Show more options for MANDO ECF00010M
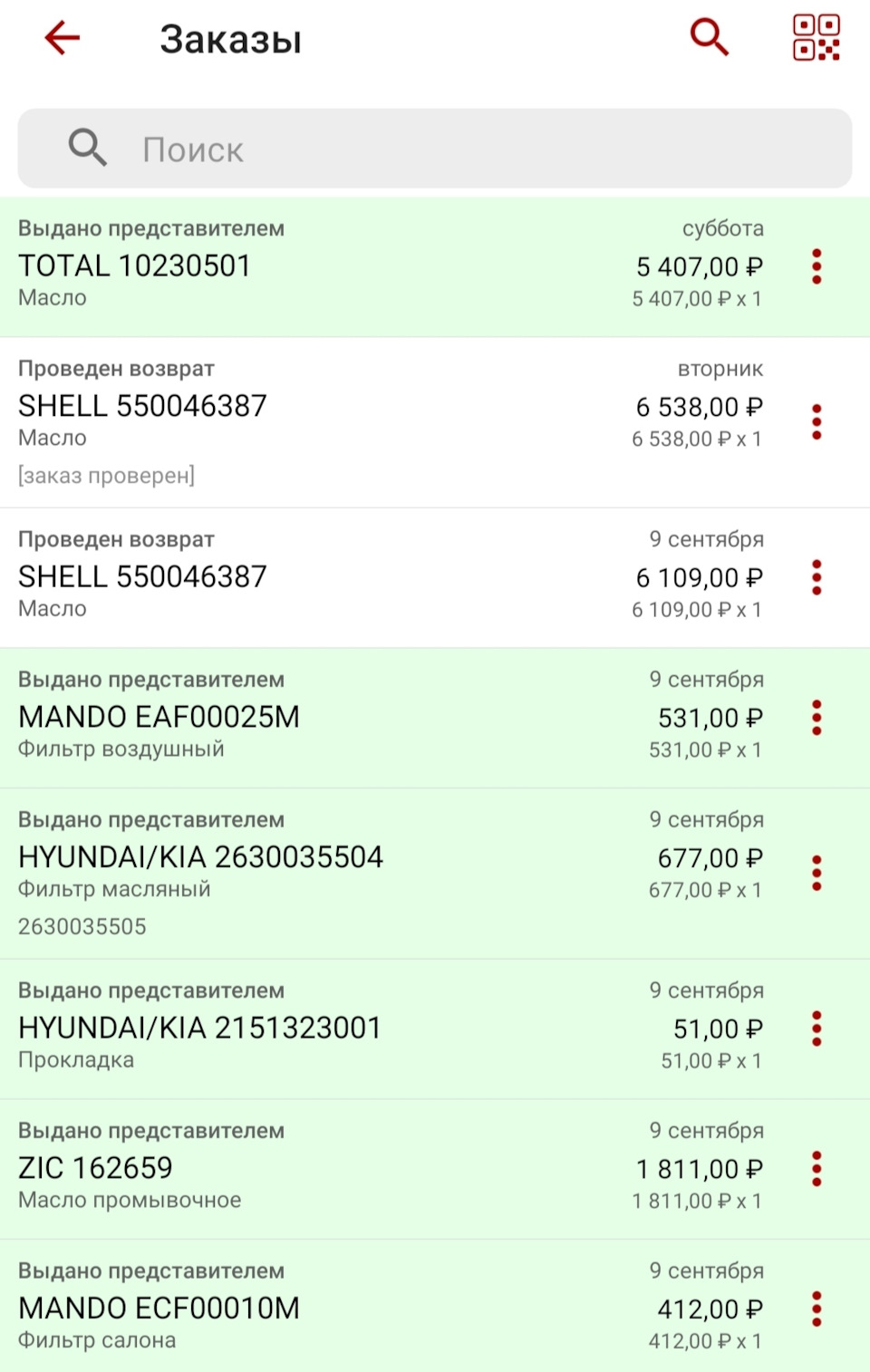870x1372 pixels. (817, 1309)
